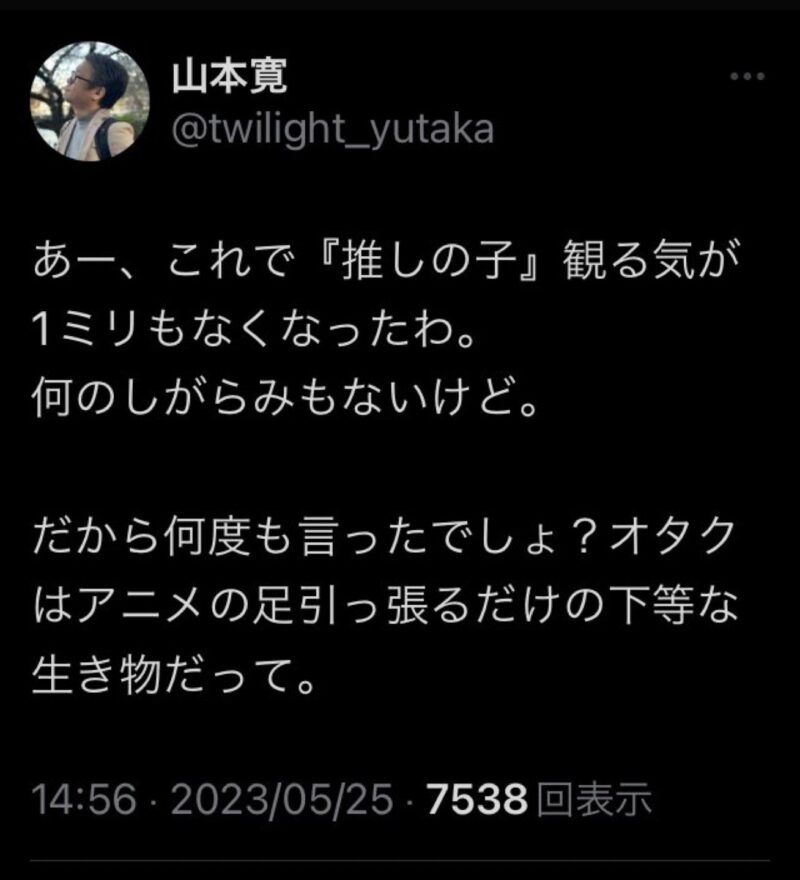The width and height of the screenshot is (800, 880).
Task: Open the tweet's overflow menu
Action: pyautogui.click(x=747, y=76)
